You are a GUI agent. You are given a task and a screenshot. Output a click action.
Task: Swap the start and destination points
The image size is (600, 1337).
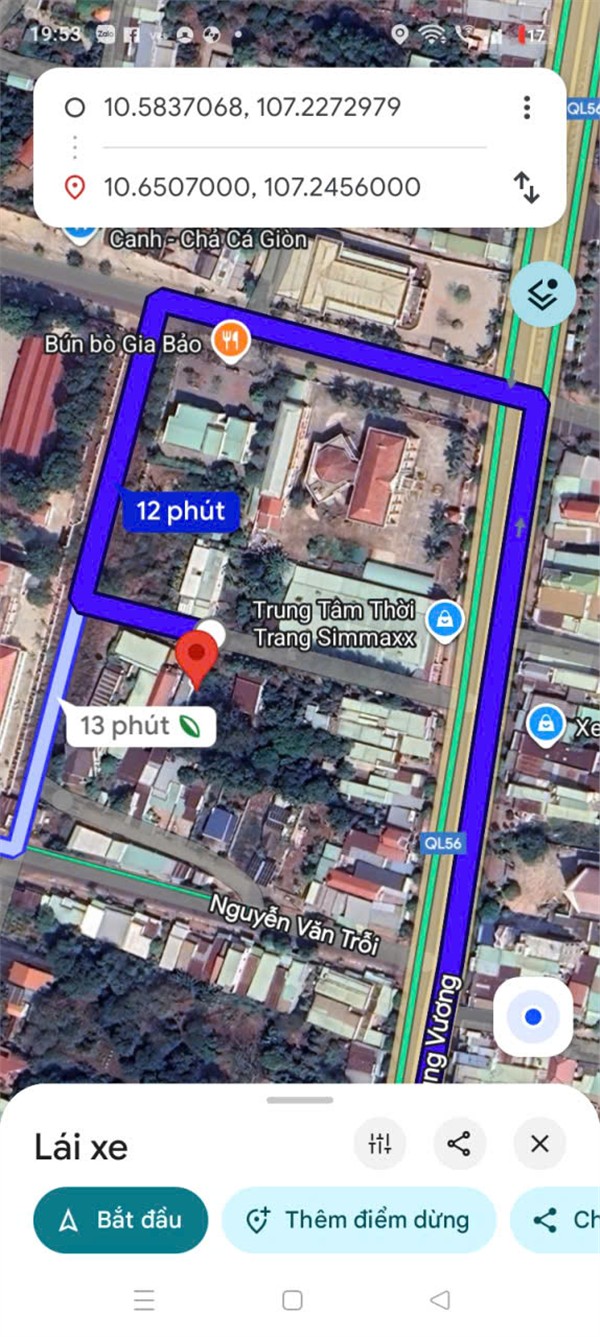527,187
